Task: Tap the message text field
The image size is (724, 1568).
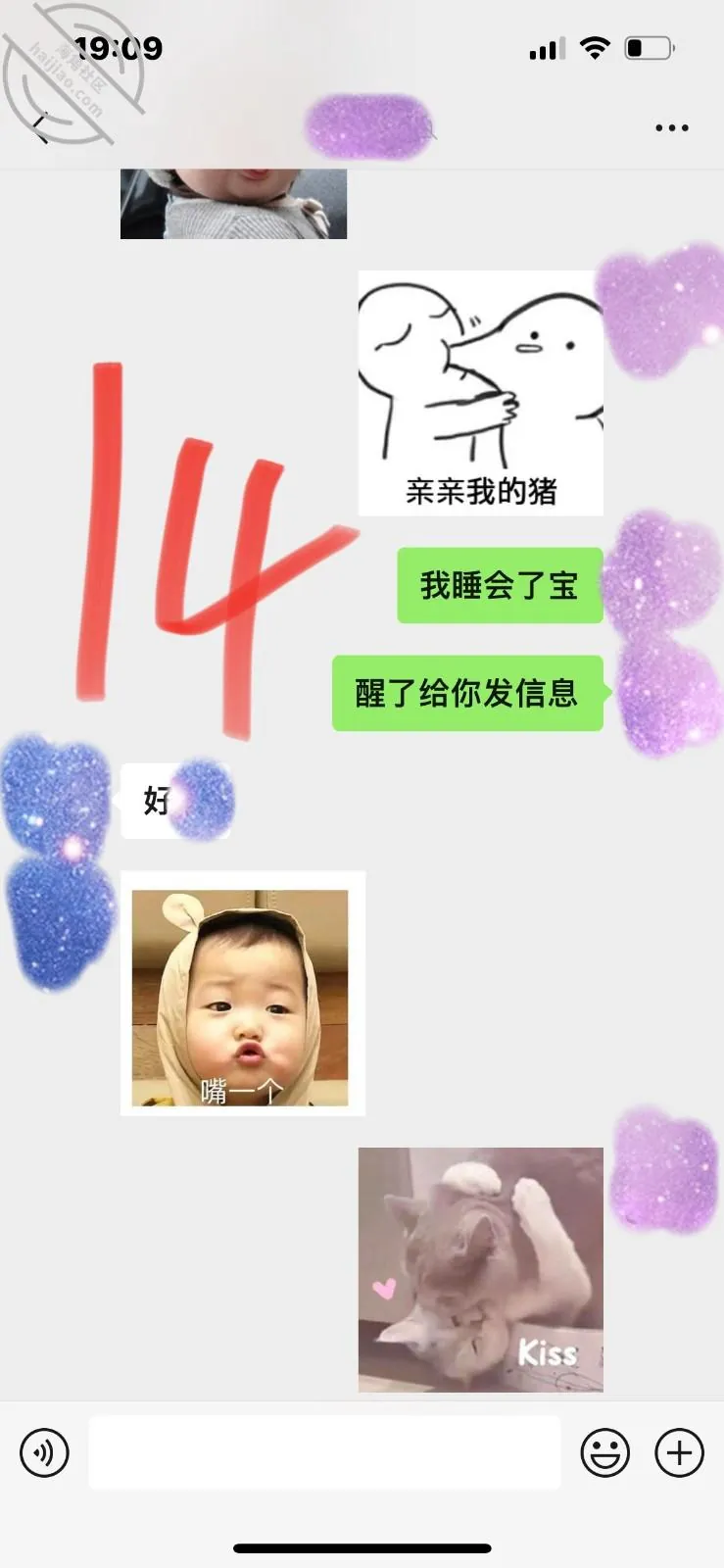Action: point(324,1452)
